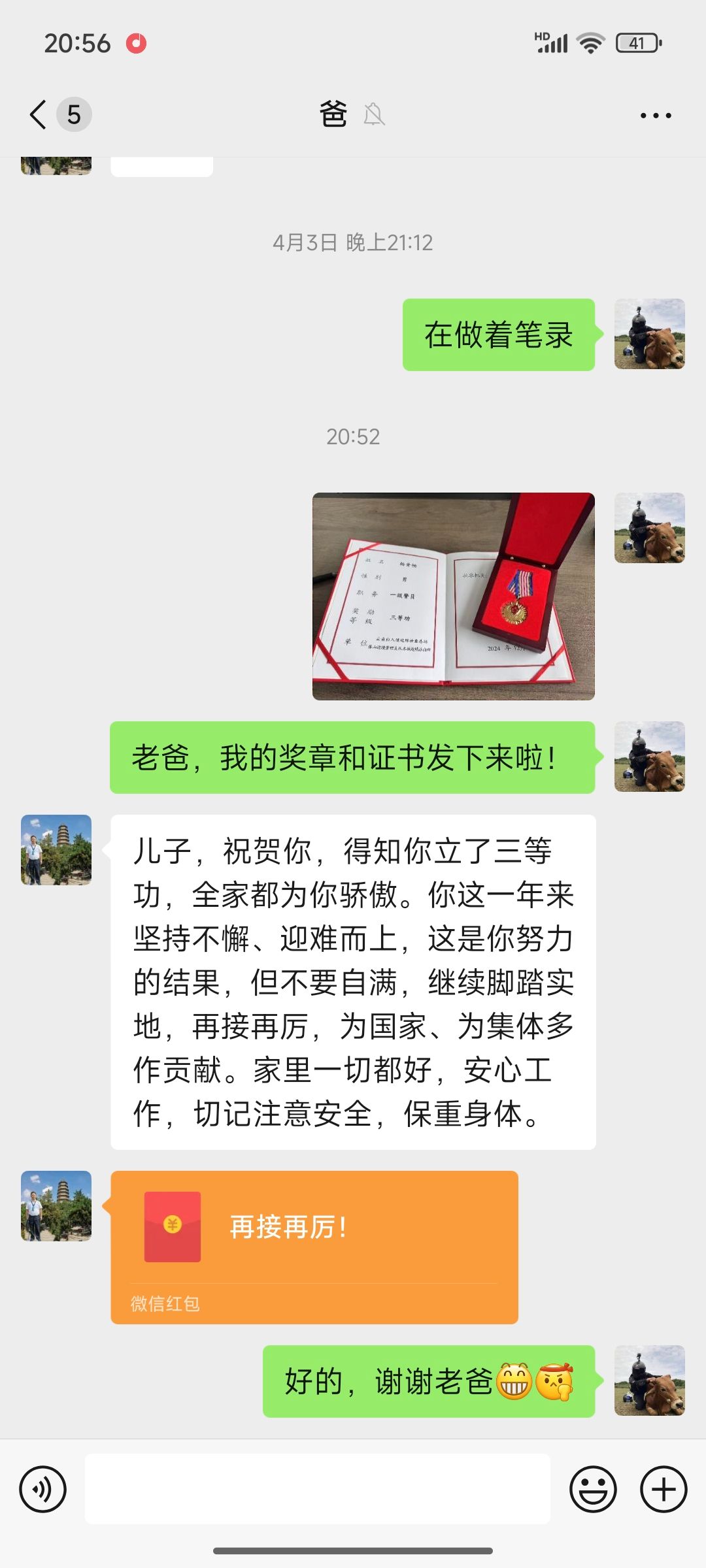
Task: Go back to the chat list
Action: [x=39, y=115]
